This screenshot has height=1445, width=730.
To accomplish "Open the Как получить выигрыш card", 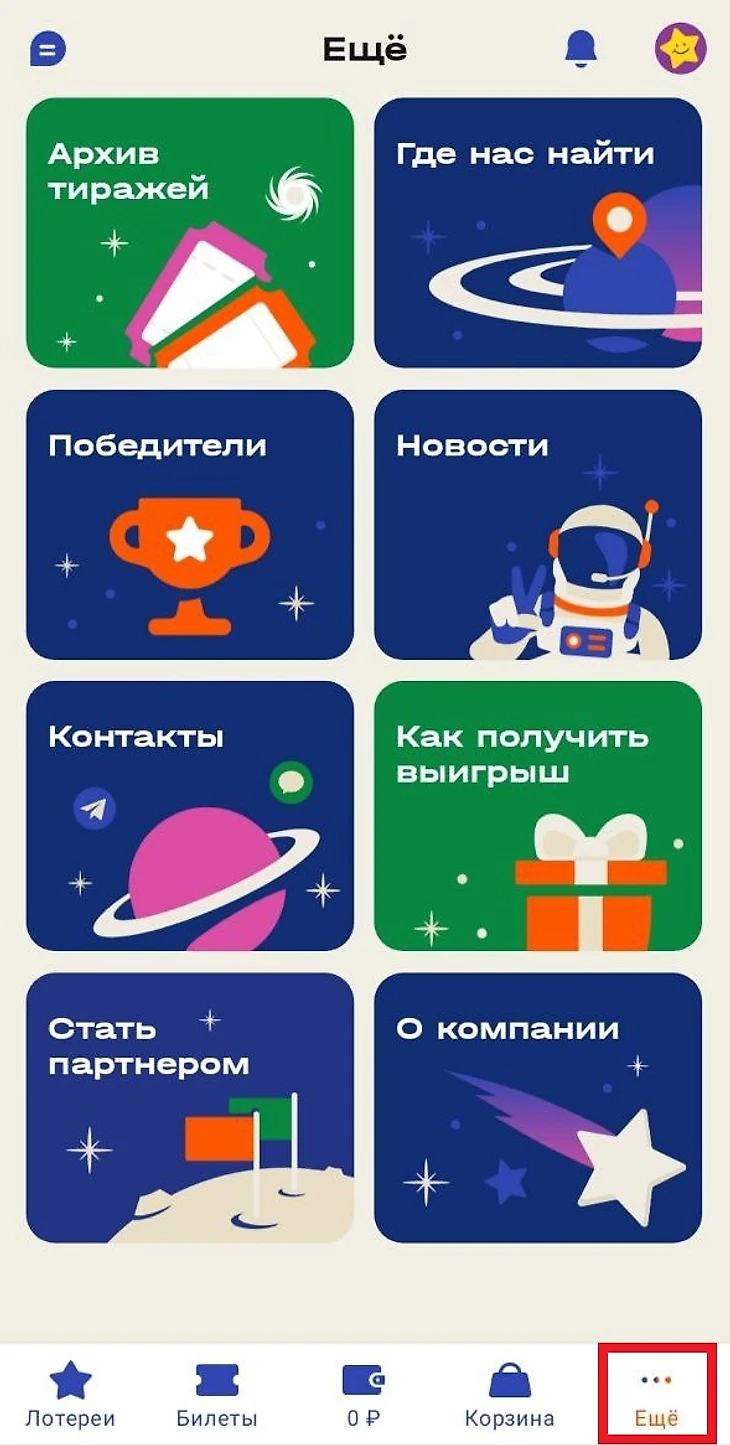I will (x=538, y=816).
